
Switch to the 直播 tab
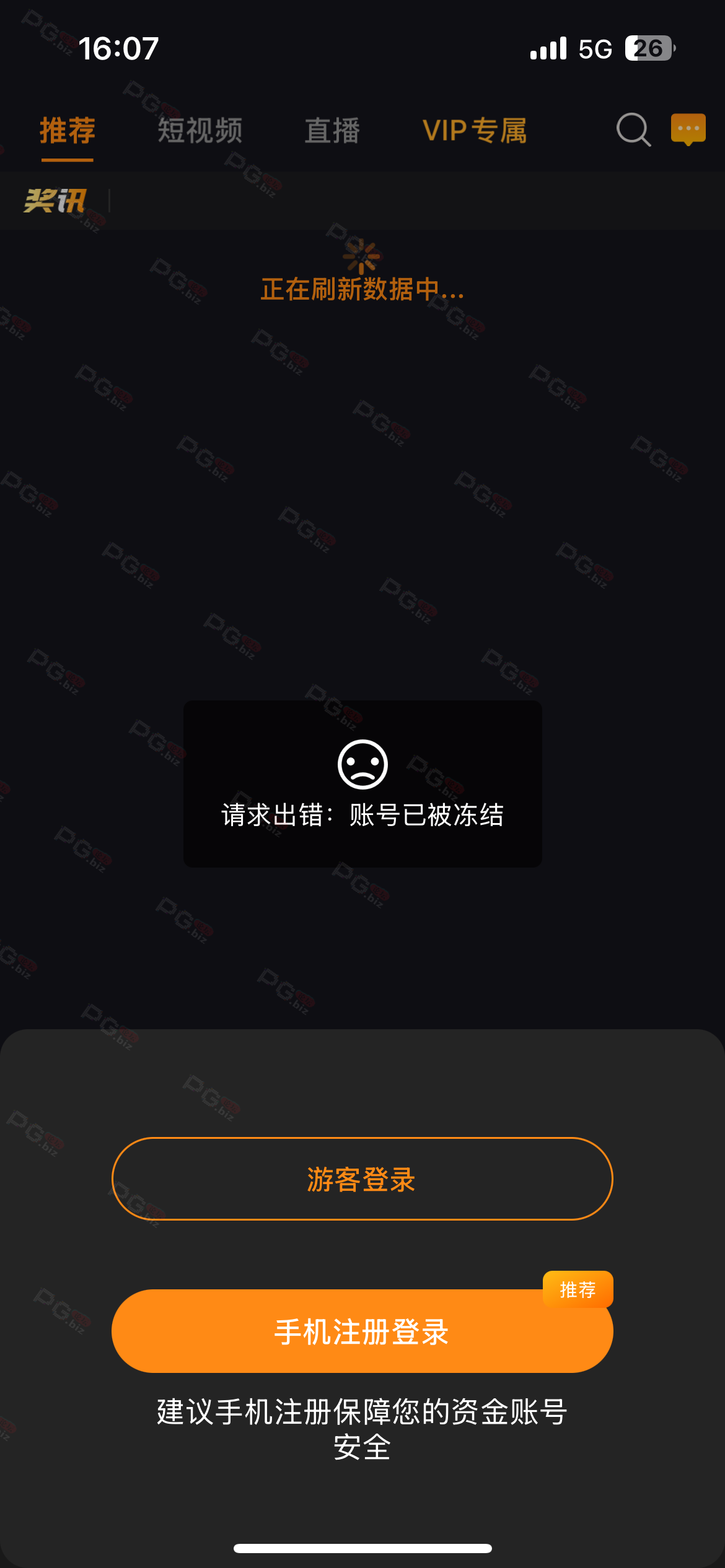(332, 131)
